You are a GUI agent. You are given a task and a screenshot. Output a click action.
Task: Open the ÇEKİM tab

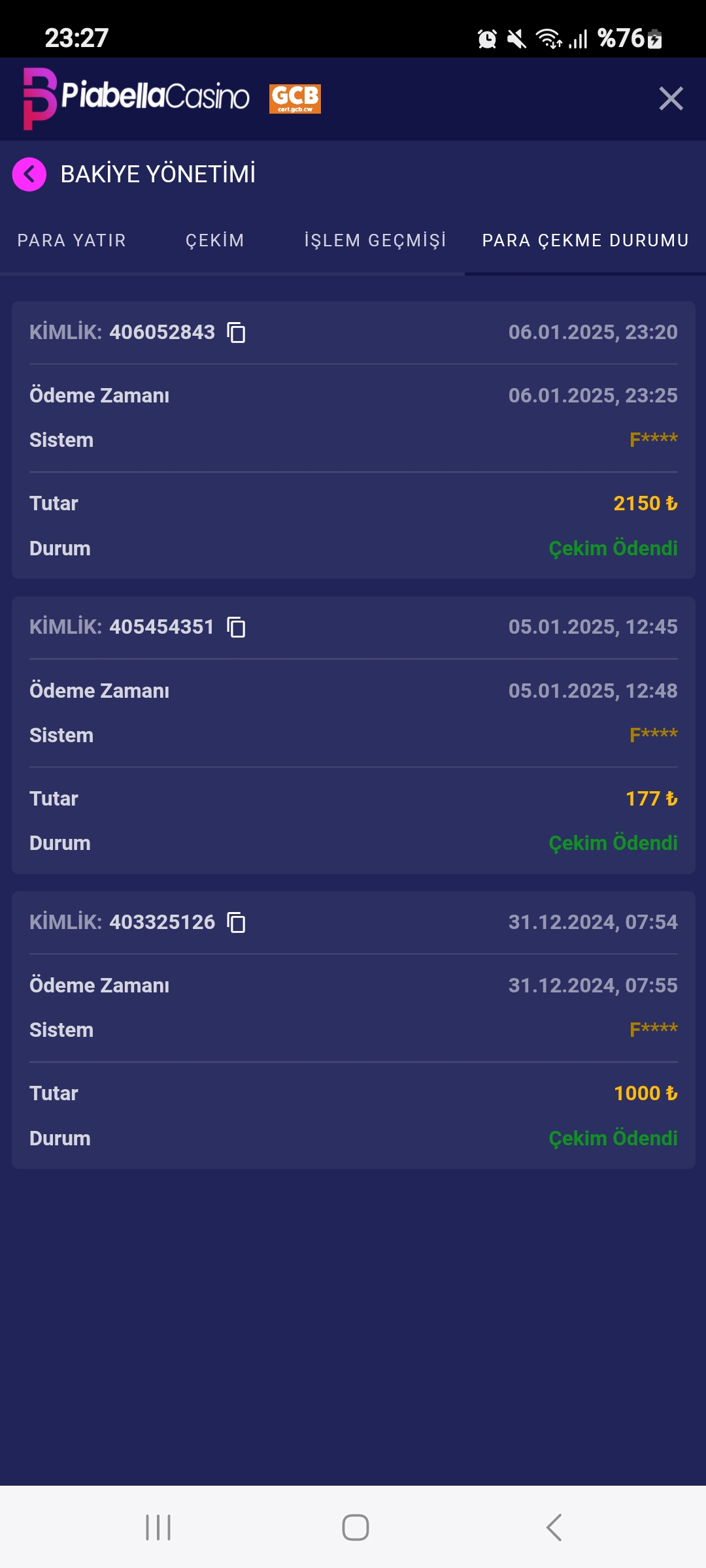click(214, 240)
